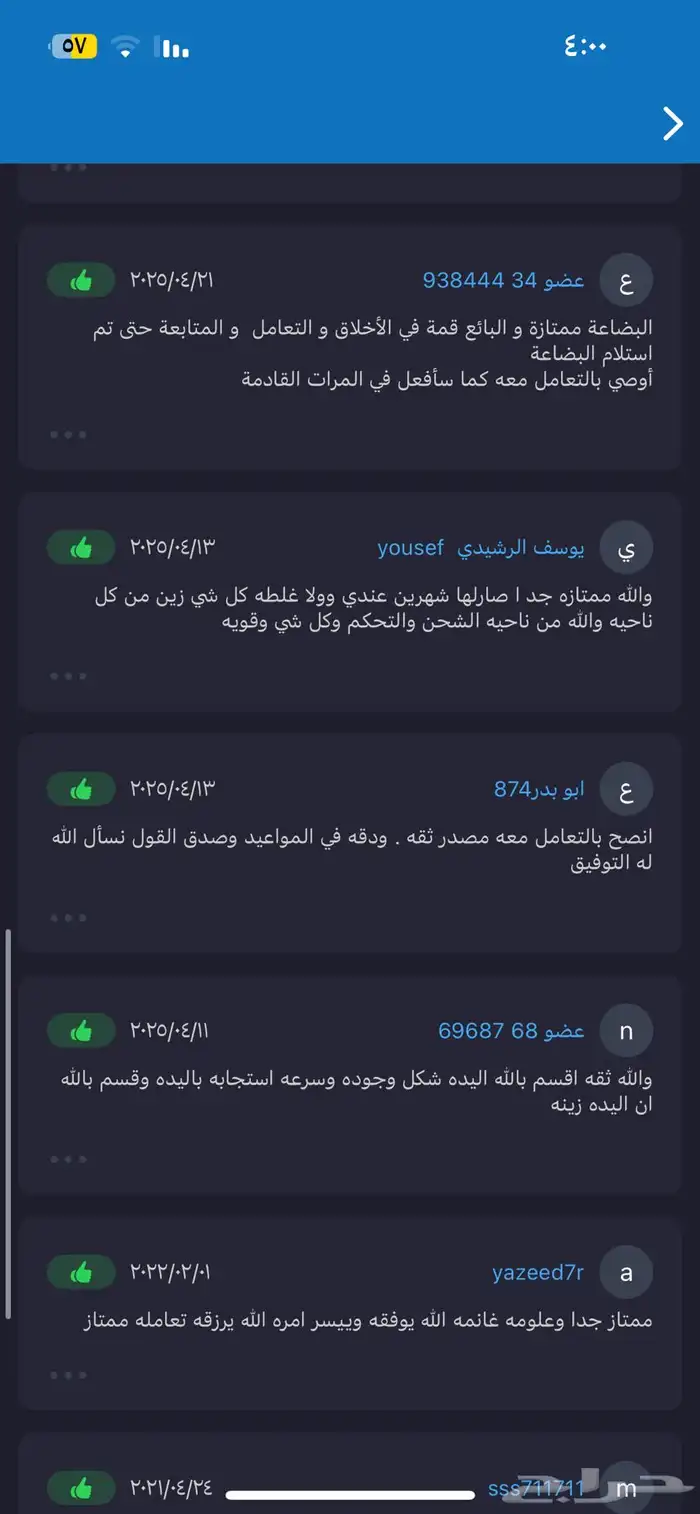
Task: Visit ابو بدر874's profile
Action: (x=539, y=789)
